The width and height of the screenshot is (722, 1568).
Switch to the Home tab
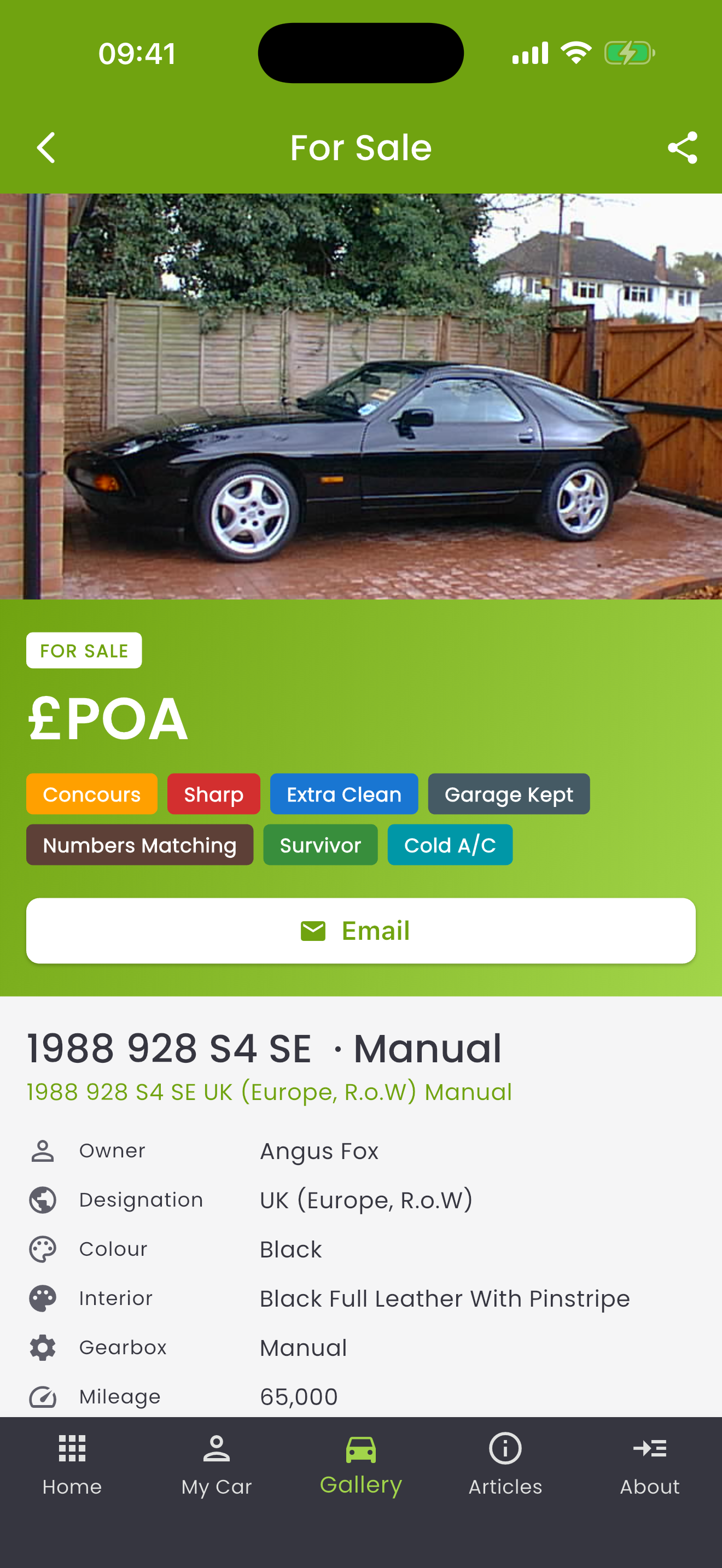(x=72, y=1465)
